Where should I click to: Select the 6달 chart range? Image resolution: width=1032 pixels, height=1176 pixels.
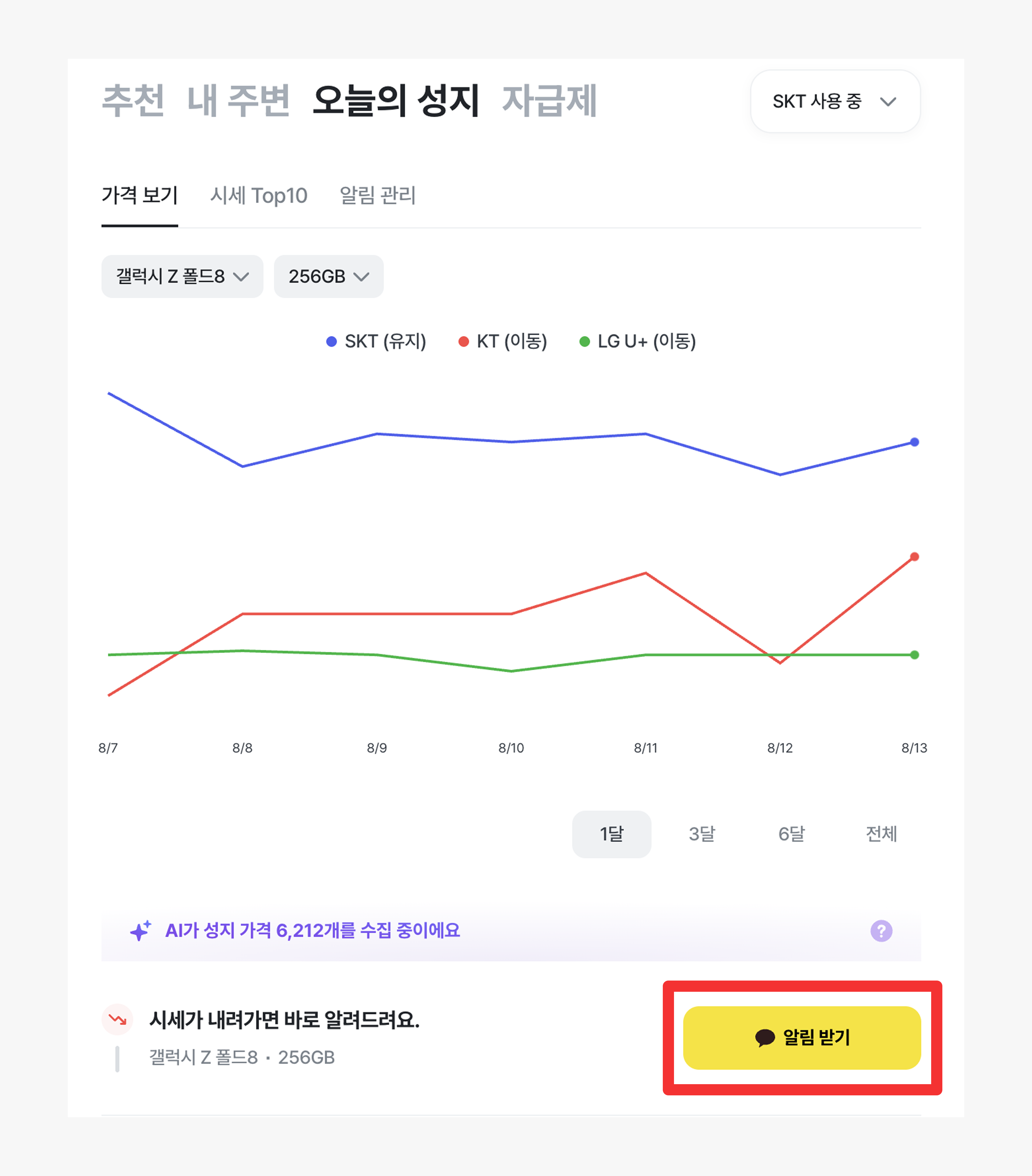tap(791, 834)
